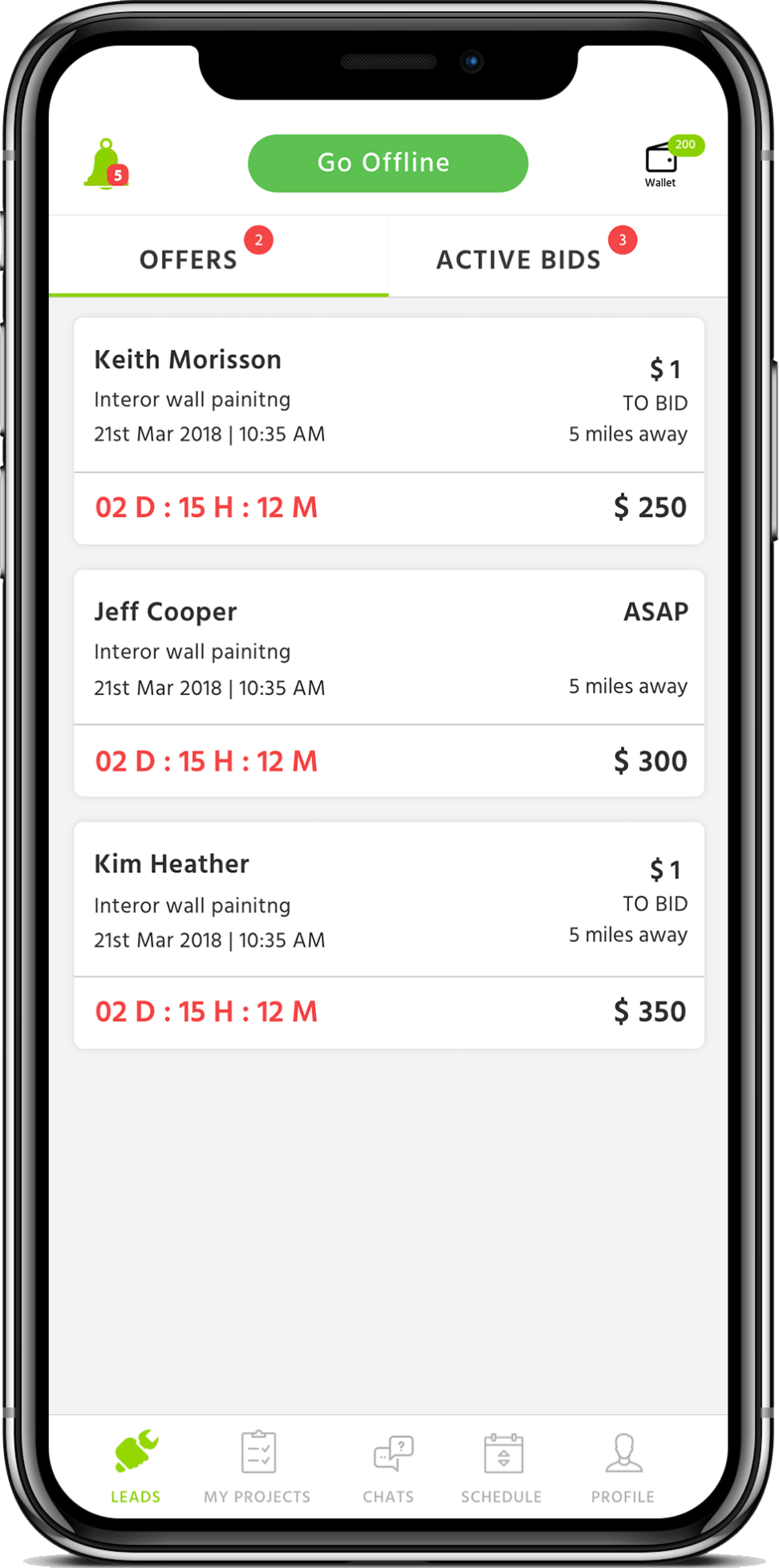
Task: Tap the Go Offline button
Action: [387, 163]
